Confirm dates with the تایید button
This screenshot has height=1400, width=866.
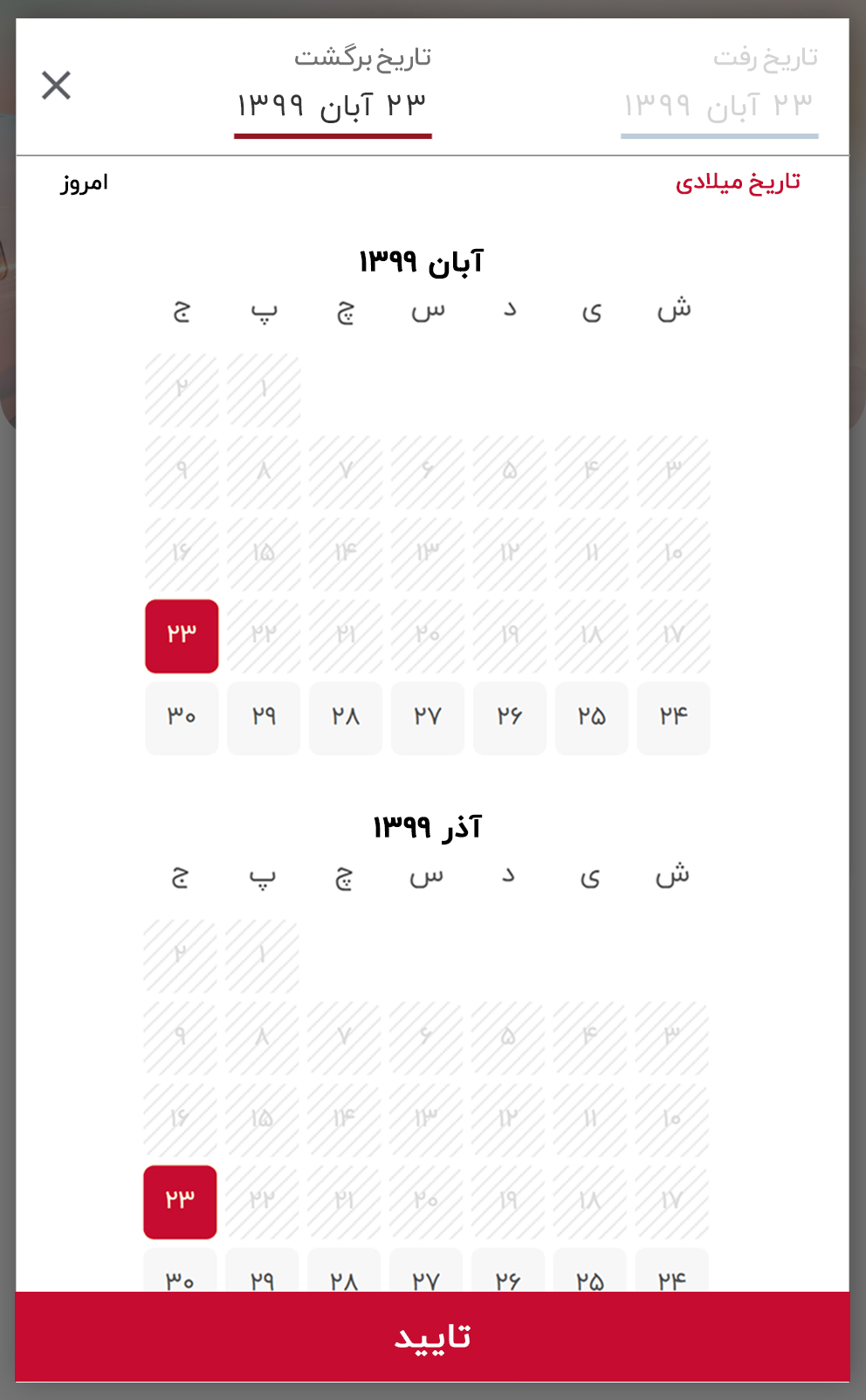[432, 1336]
